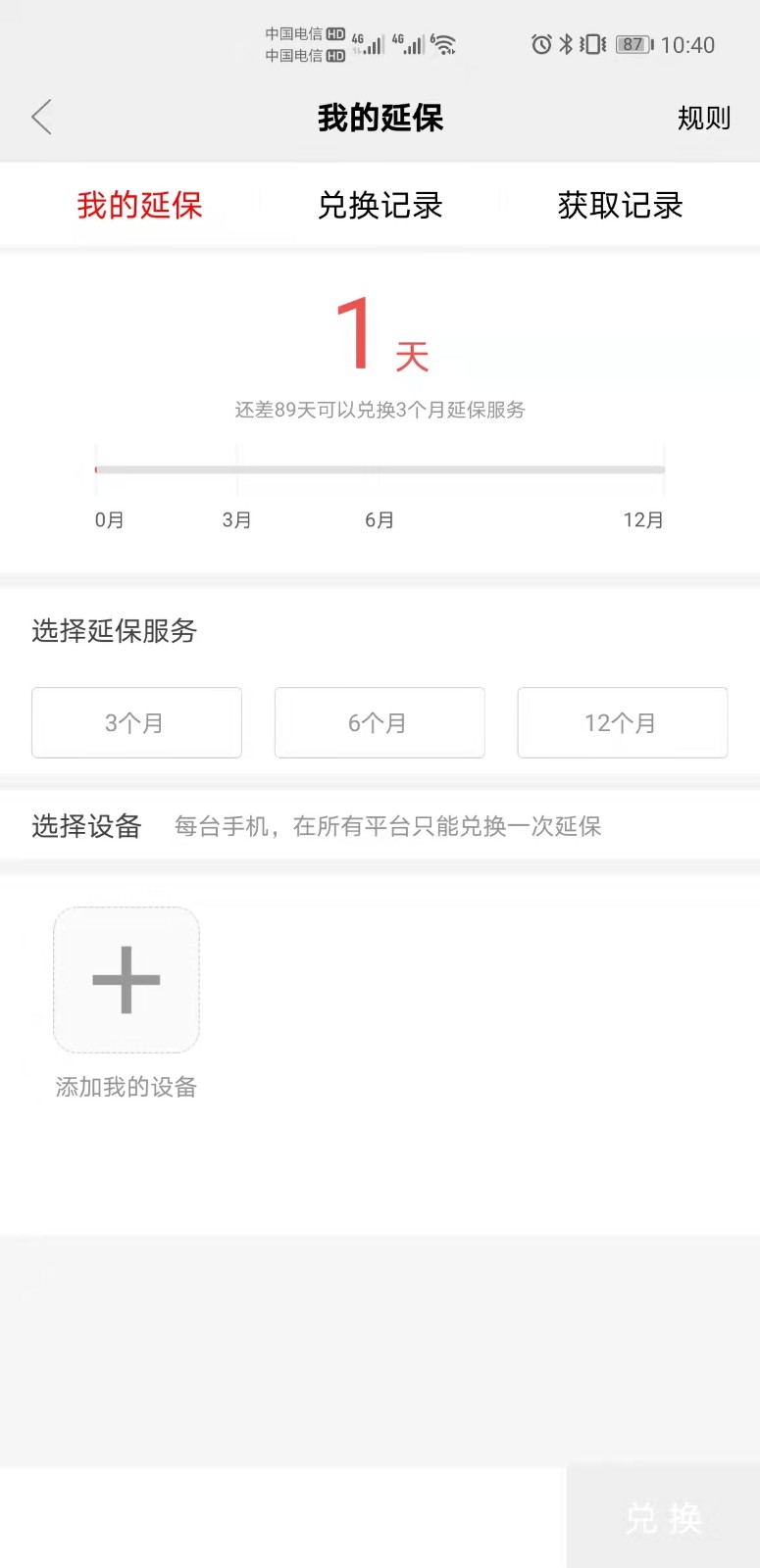Switch to the 我的延保 tab

click(139, 206)
